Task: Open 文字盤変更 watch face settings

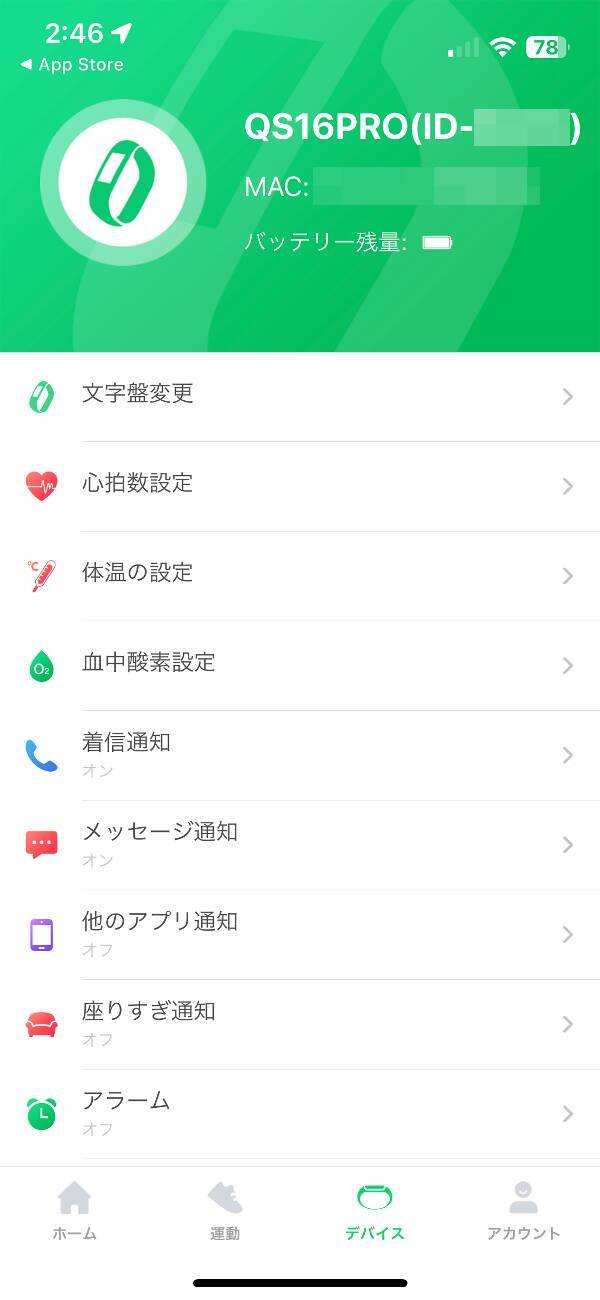Action: [300, 396]
